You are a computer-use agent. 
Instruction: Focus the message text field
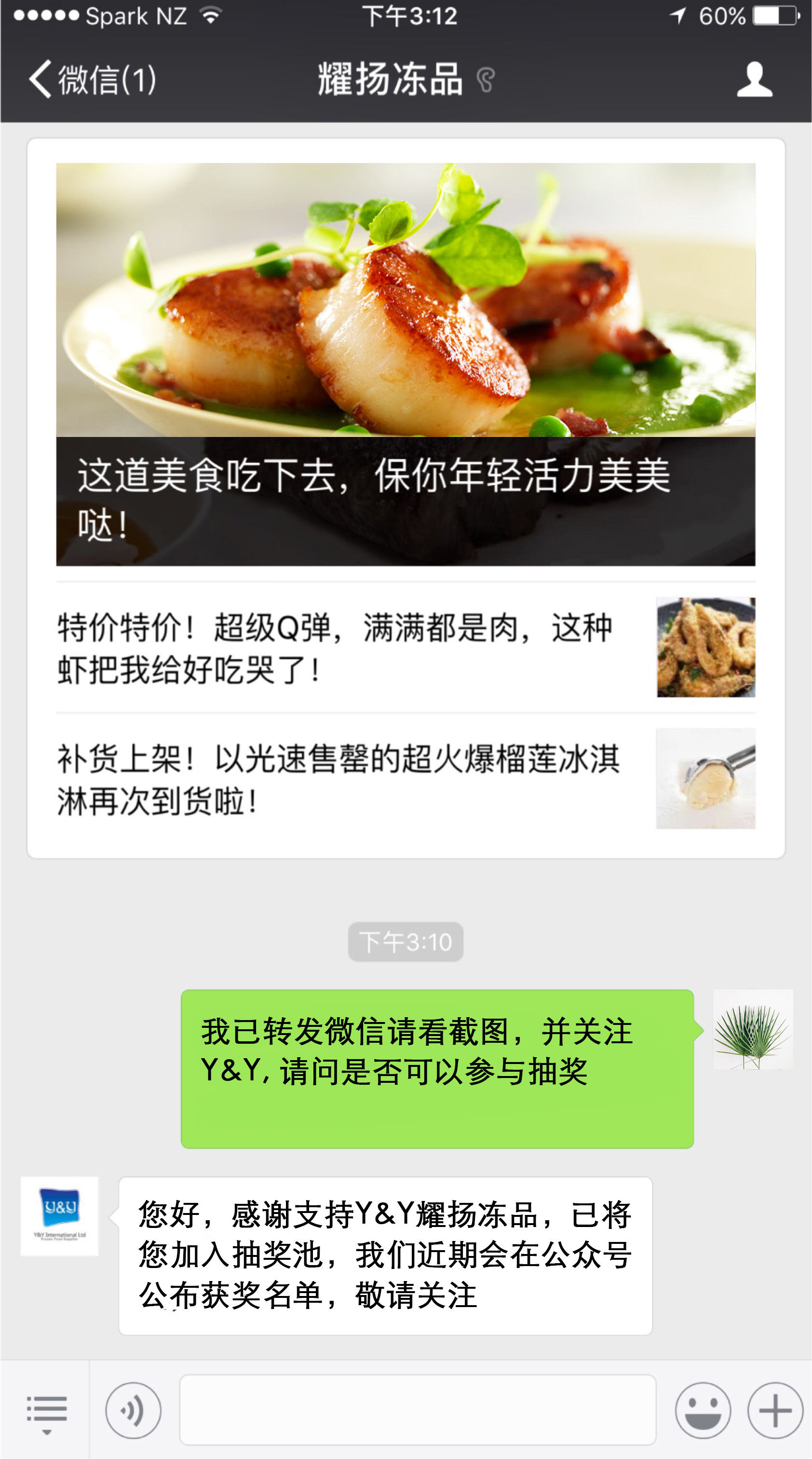pyautogui.click(x=417, y=1410)
